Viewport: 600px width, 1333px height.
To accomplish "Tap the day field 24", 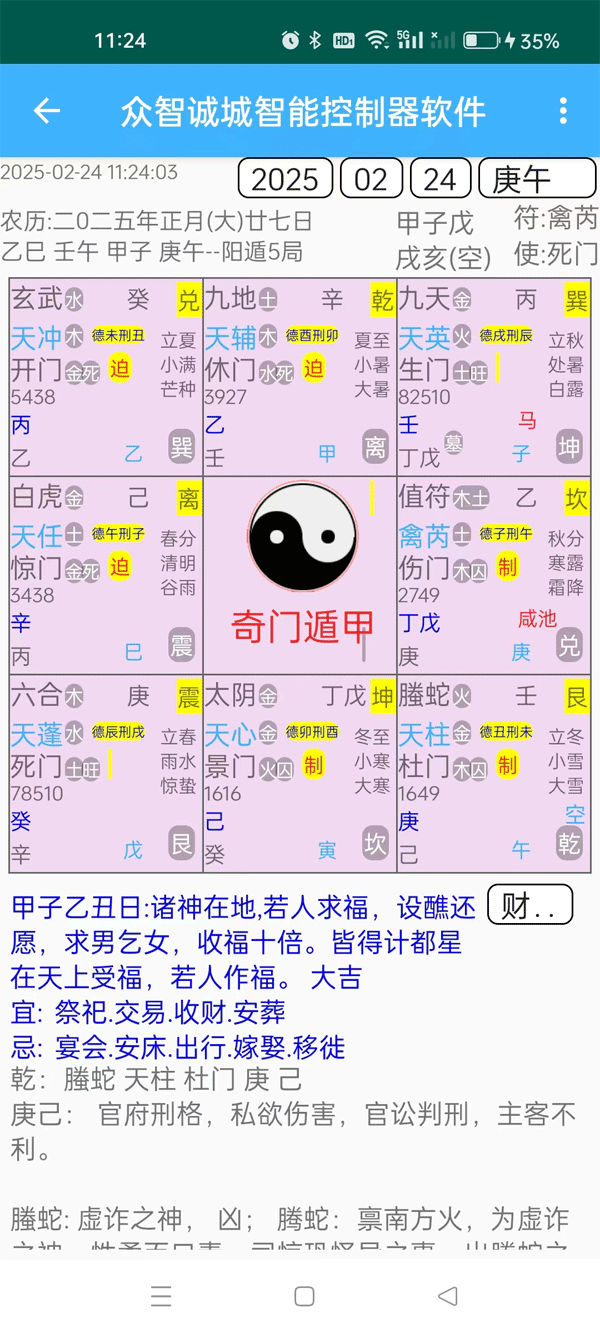I will click(x=440, y=179).
